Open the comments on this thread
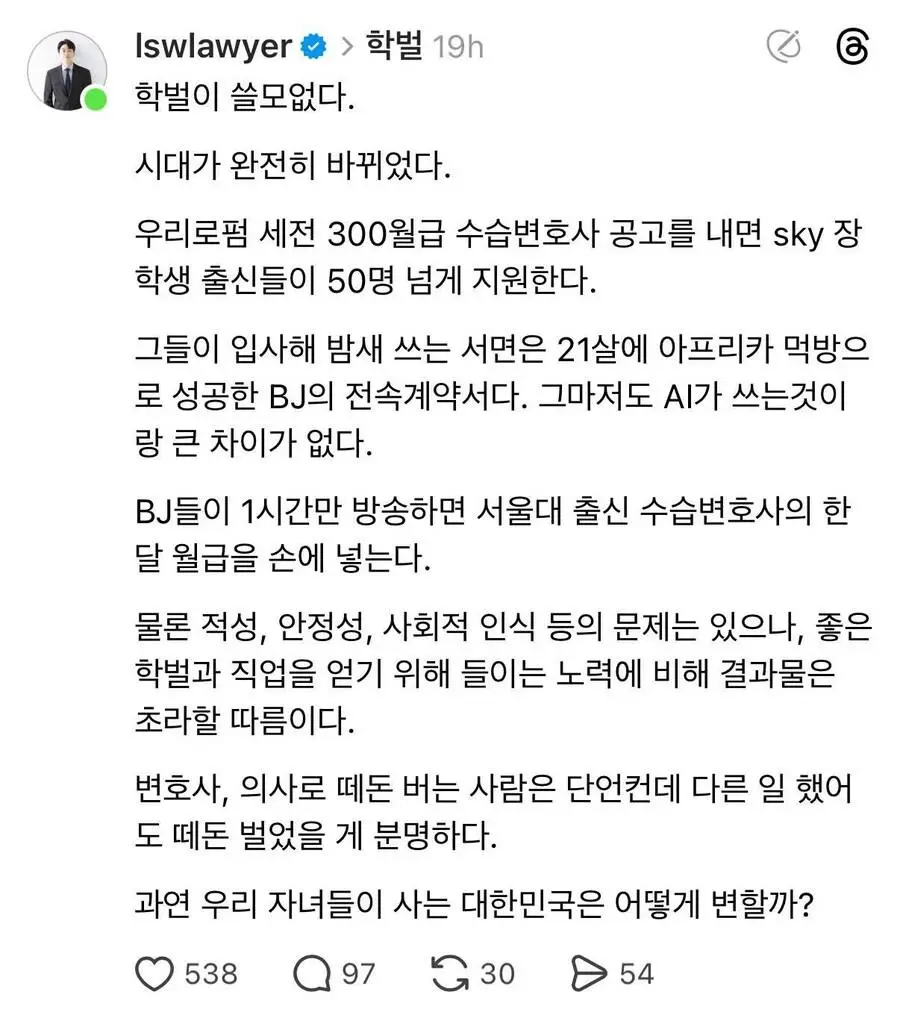This screenshot has width=900, height=1015. coord(314,973)
